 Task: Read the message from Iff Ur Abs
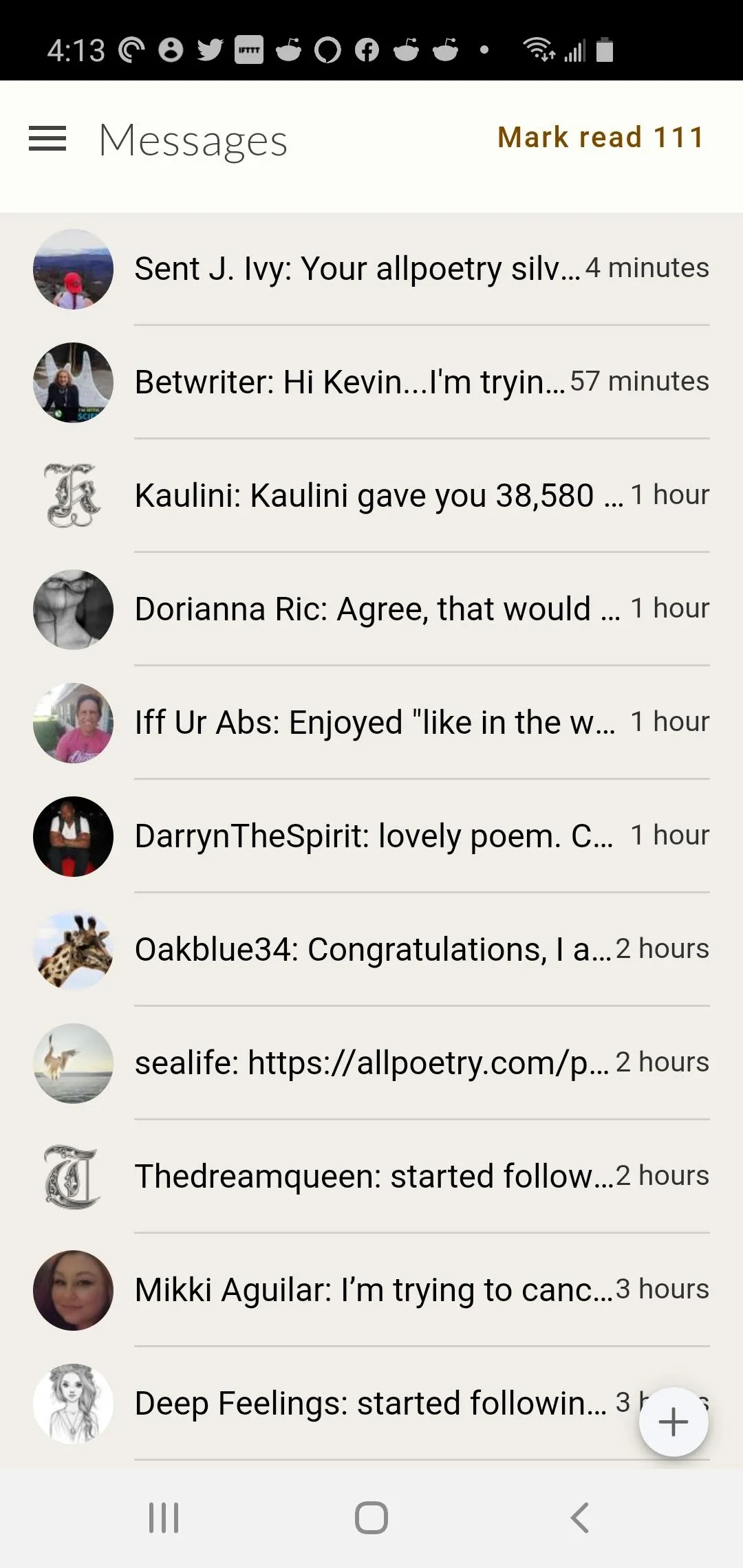tap(371, 723)
